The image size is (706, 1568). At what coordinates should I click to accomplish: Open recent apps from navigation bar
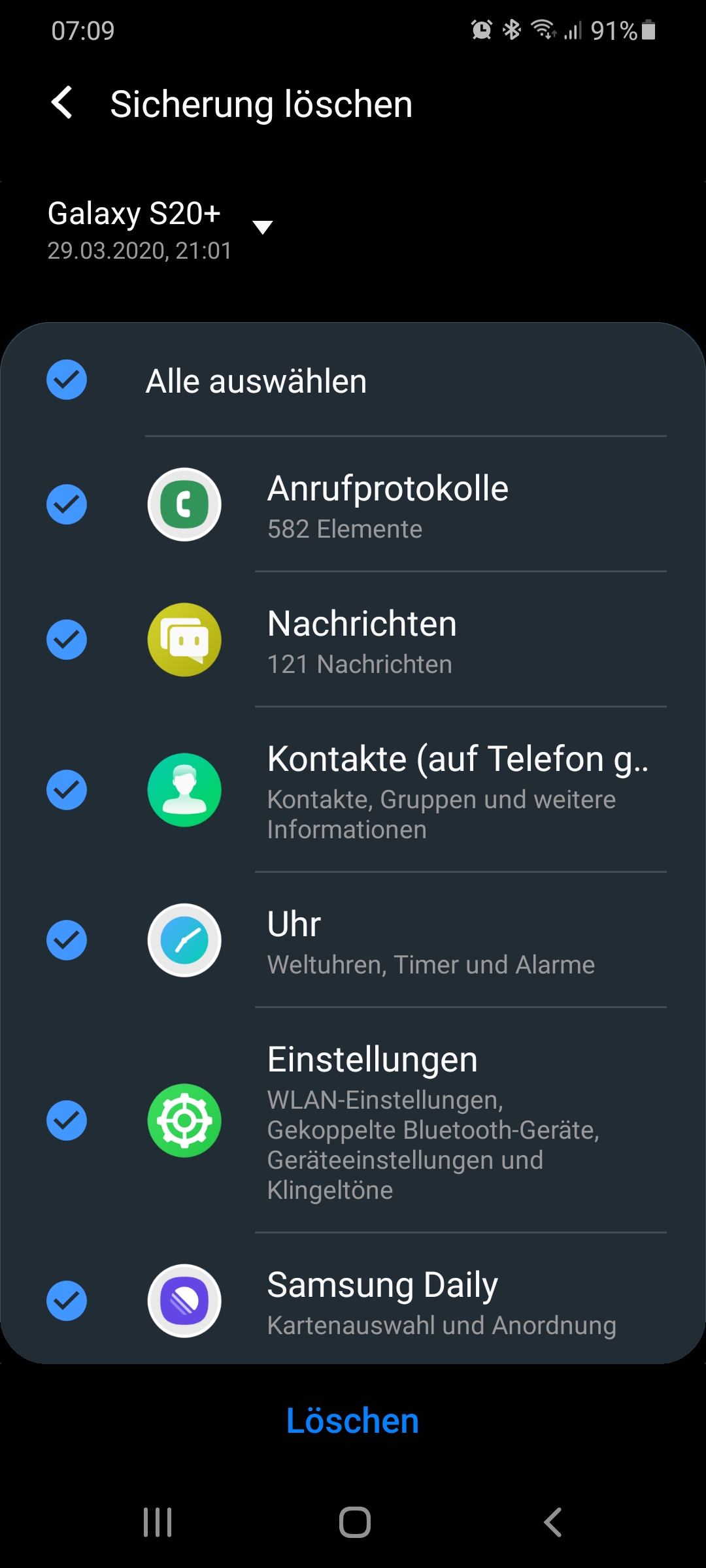tap(158, 1522)
